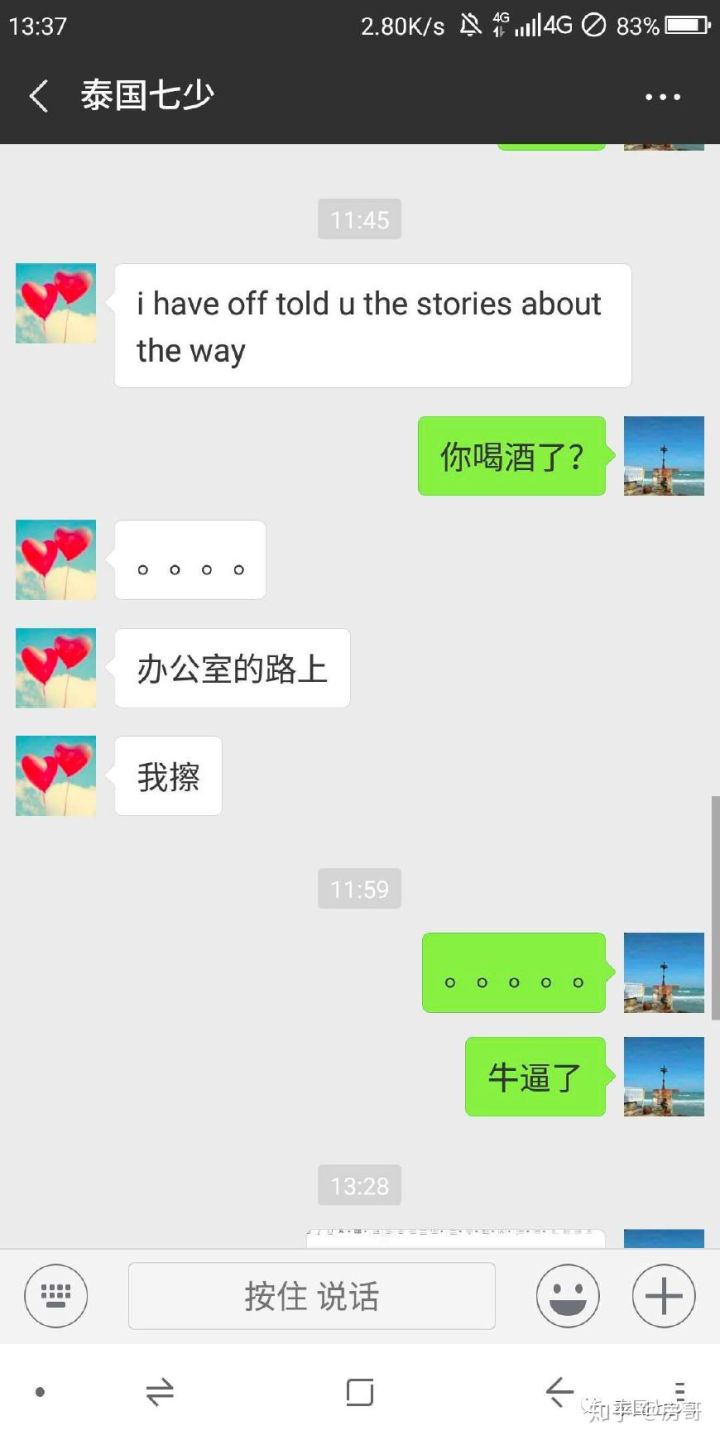Screen dimensions: 720x1440
Task: Open the plus attachments panel
Action: click(663, 1296)
